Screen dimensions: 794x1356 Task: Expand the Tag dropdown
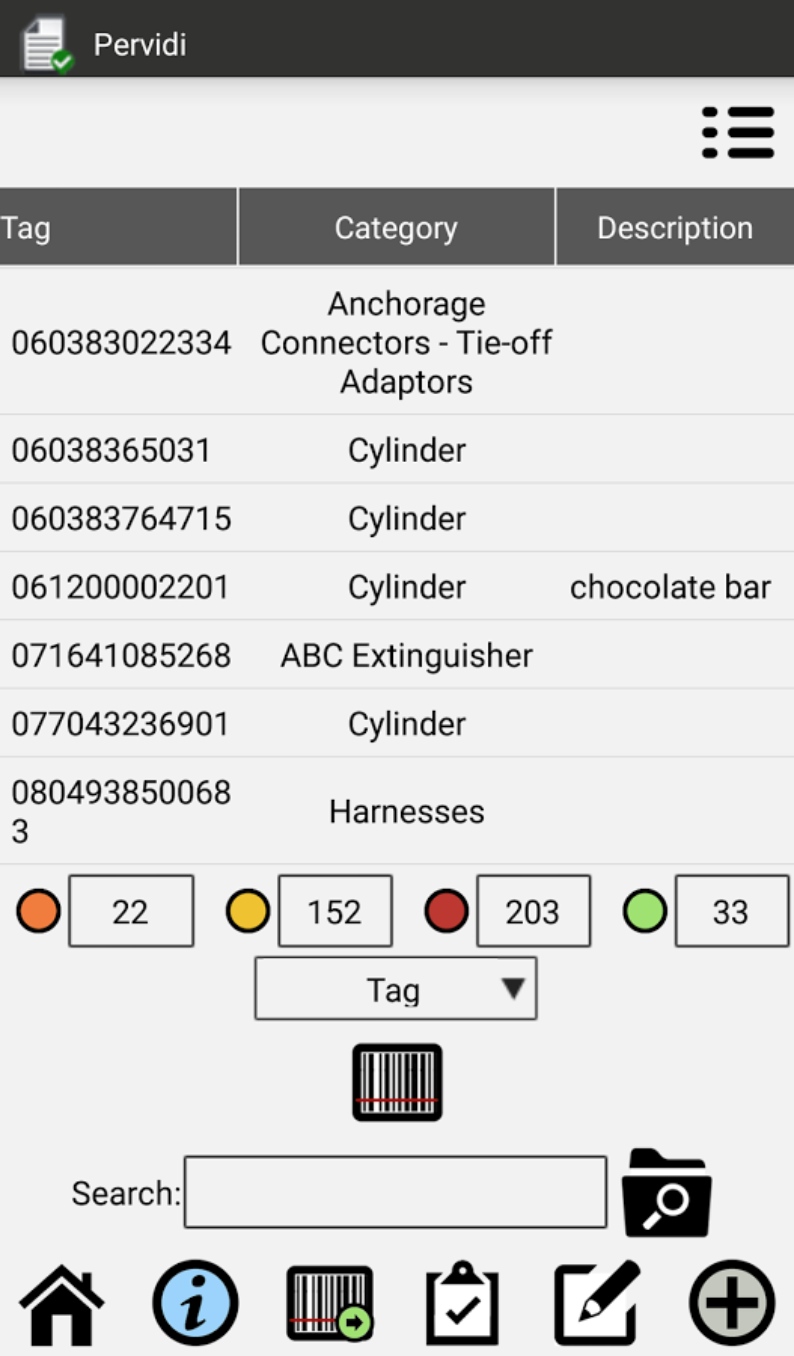[396, 989]
